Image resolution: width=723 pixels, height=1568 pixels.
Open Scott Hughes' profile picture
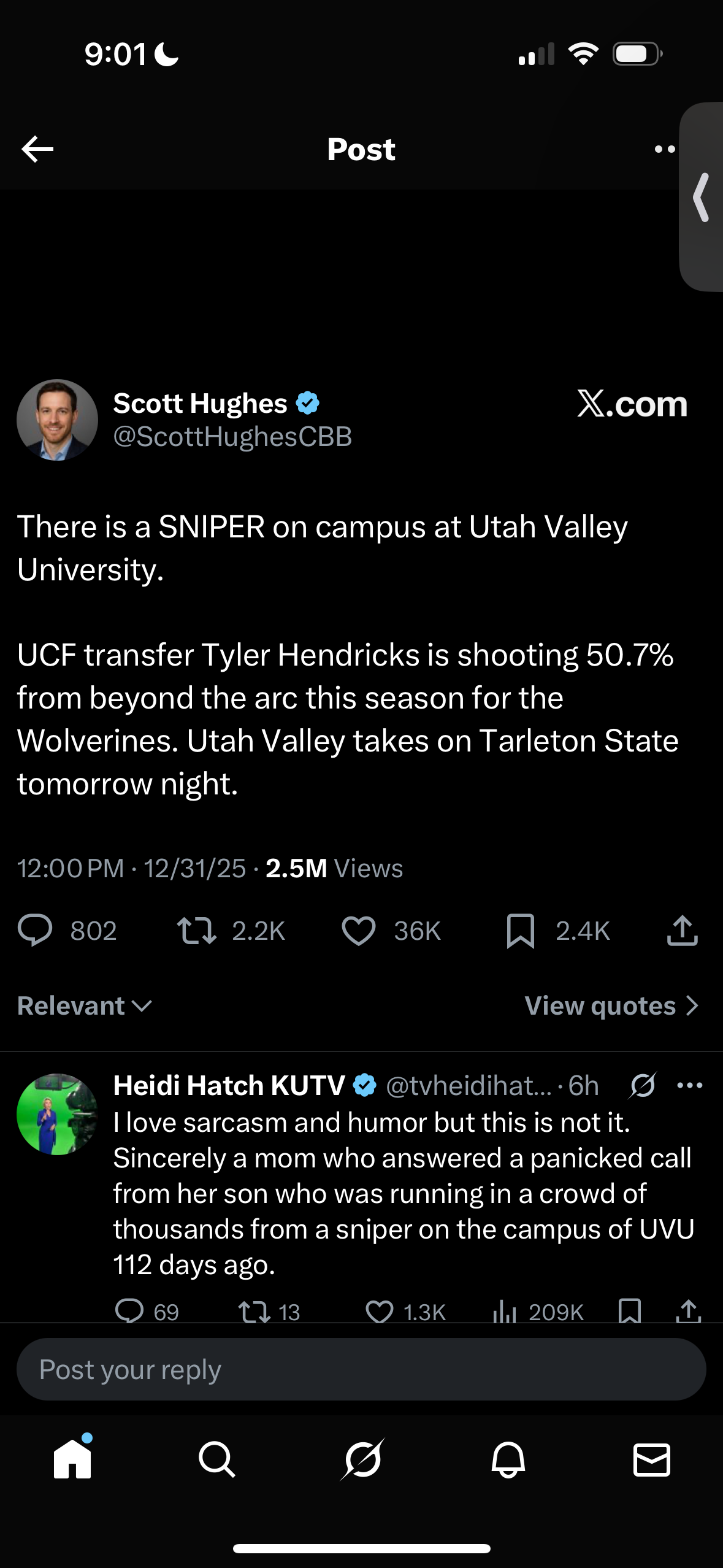pos(57,420)
